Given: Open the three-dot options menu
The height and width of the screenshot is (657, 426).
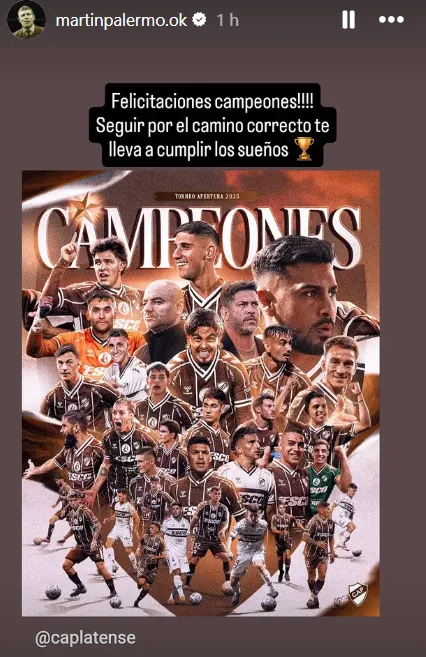Looking at the screenshot, I should (391, 20).
